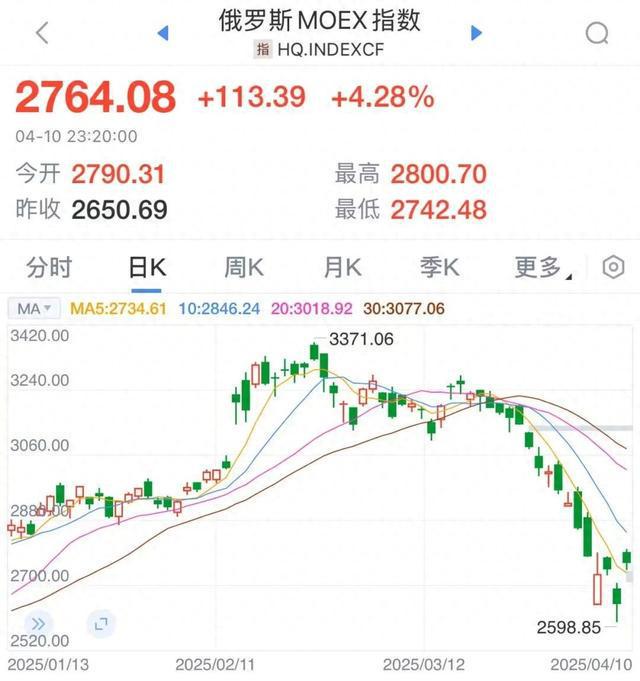The width and height of the screenshot is (640, 681).
Task: Open chart settings hexagon icon
Action: click(x=612, y=267)
